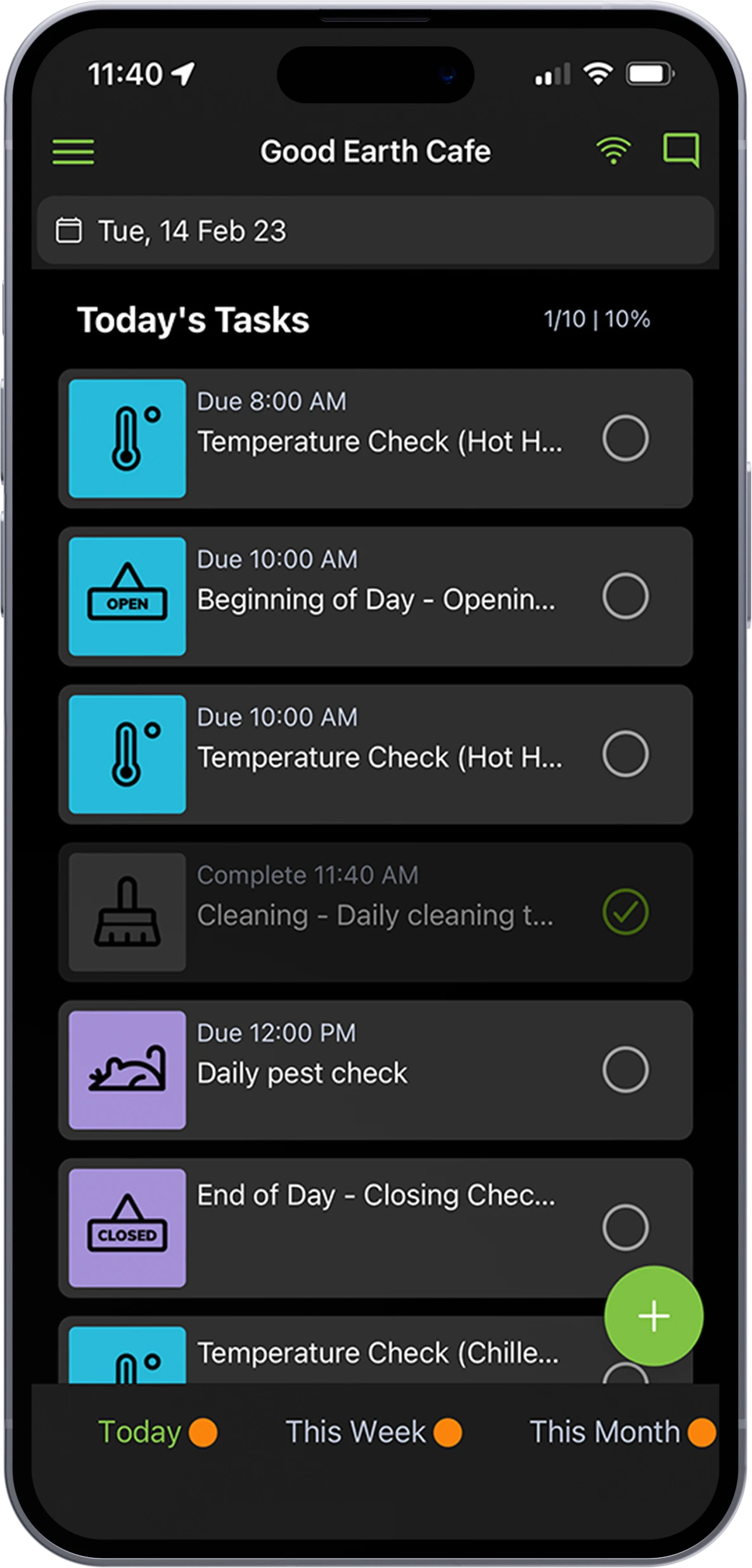This screenshot has height=1568, width=752.
Task: Mark the 8:00 AM Temperature Check complete
Action: pos(626,439)
